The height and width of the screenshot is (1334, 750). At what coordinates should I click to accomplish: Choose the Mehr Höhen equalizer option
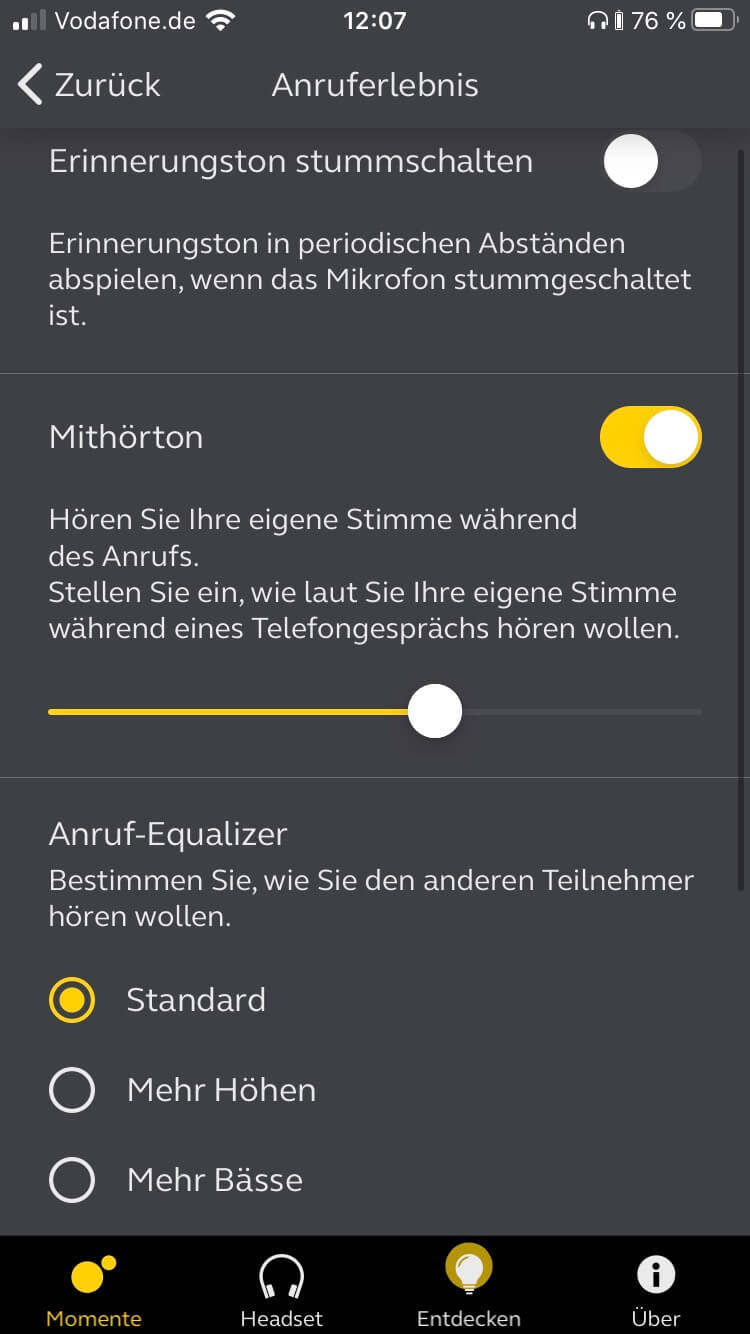(x=73, y=1090)
